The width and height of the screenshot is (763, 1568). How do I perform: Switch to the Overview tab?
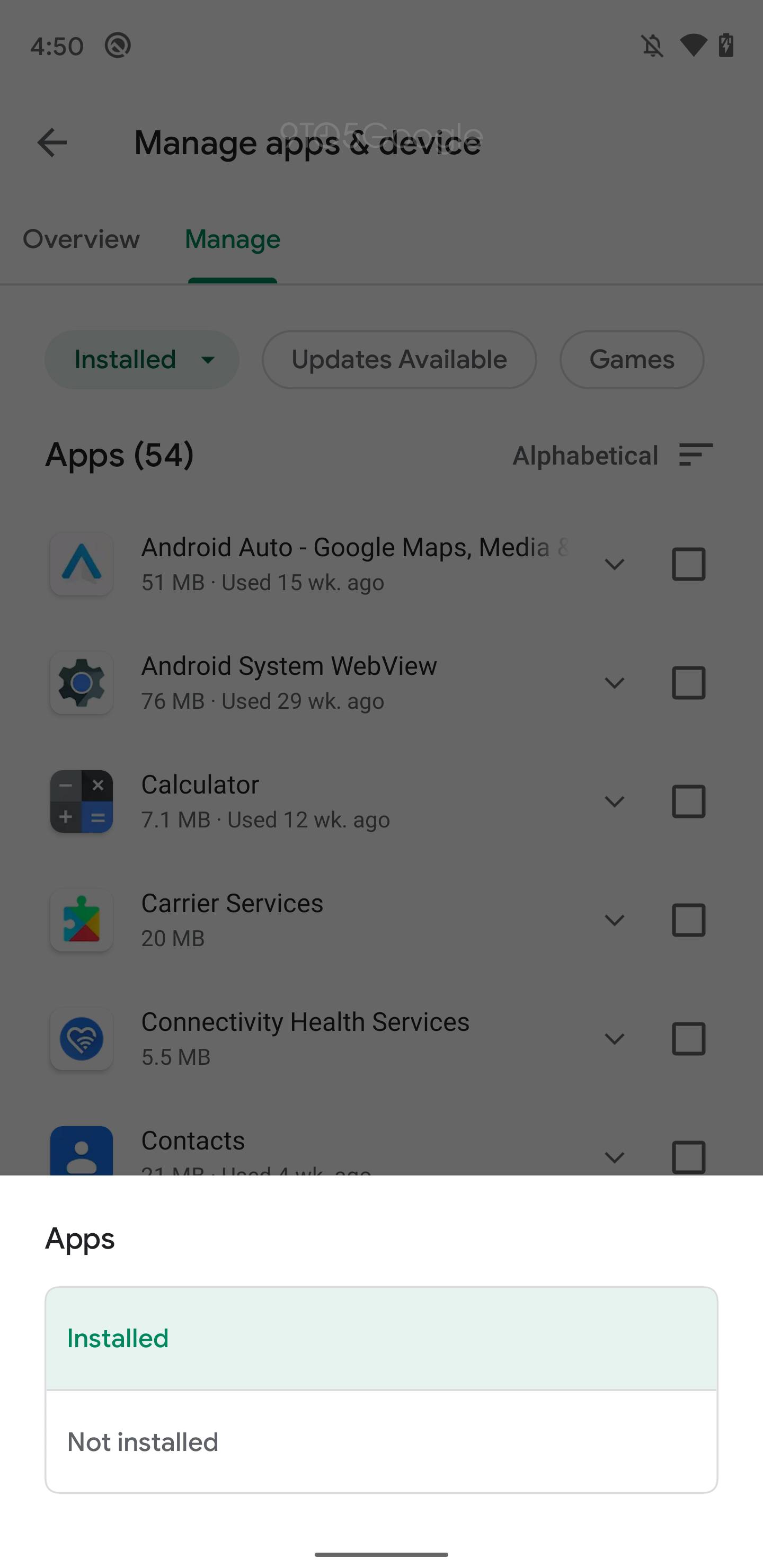pyautogui.click(x=81, y=239)
